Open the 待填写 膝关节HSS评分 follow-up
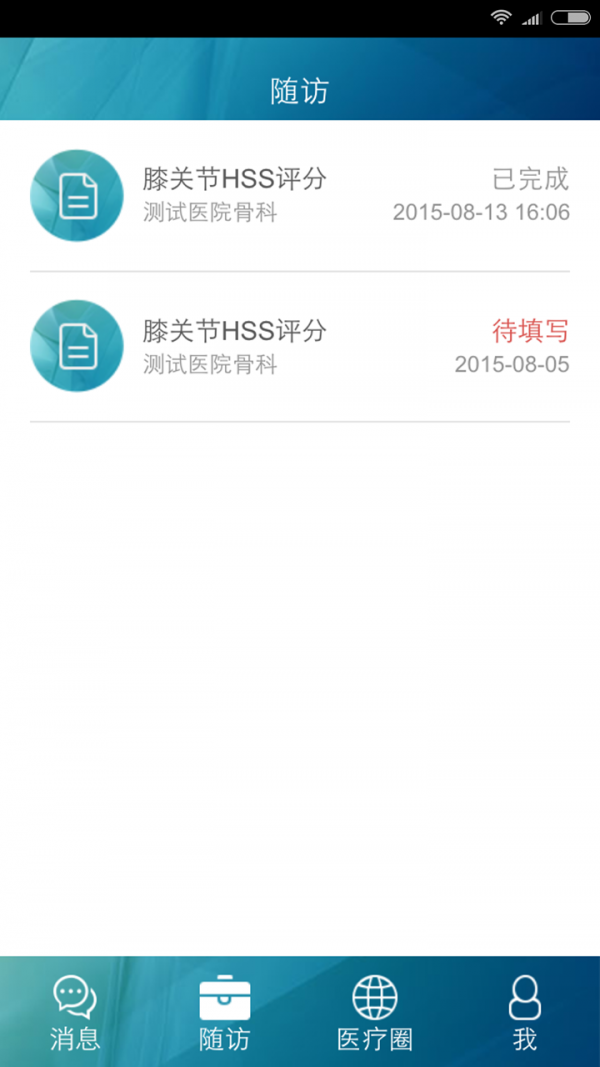Image resolution: width=600 pixels, height=1067 pixels. [300, 346]
